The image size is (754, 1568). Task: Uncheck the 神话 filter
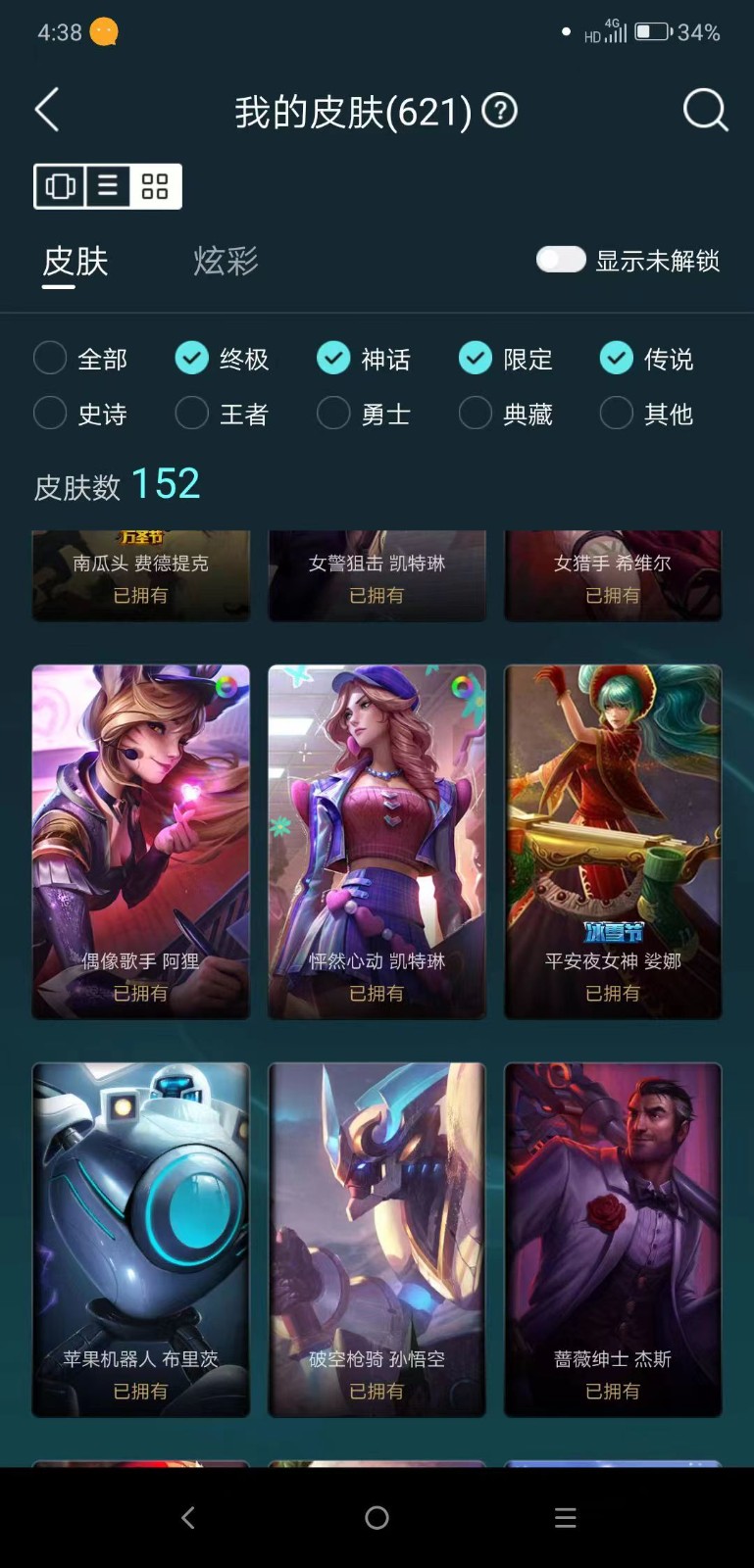point(364,359)
